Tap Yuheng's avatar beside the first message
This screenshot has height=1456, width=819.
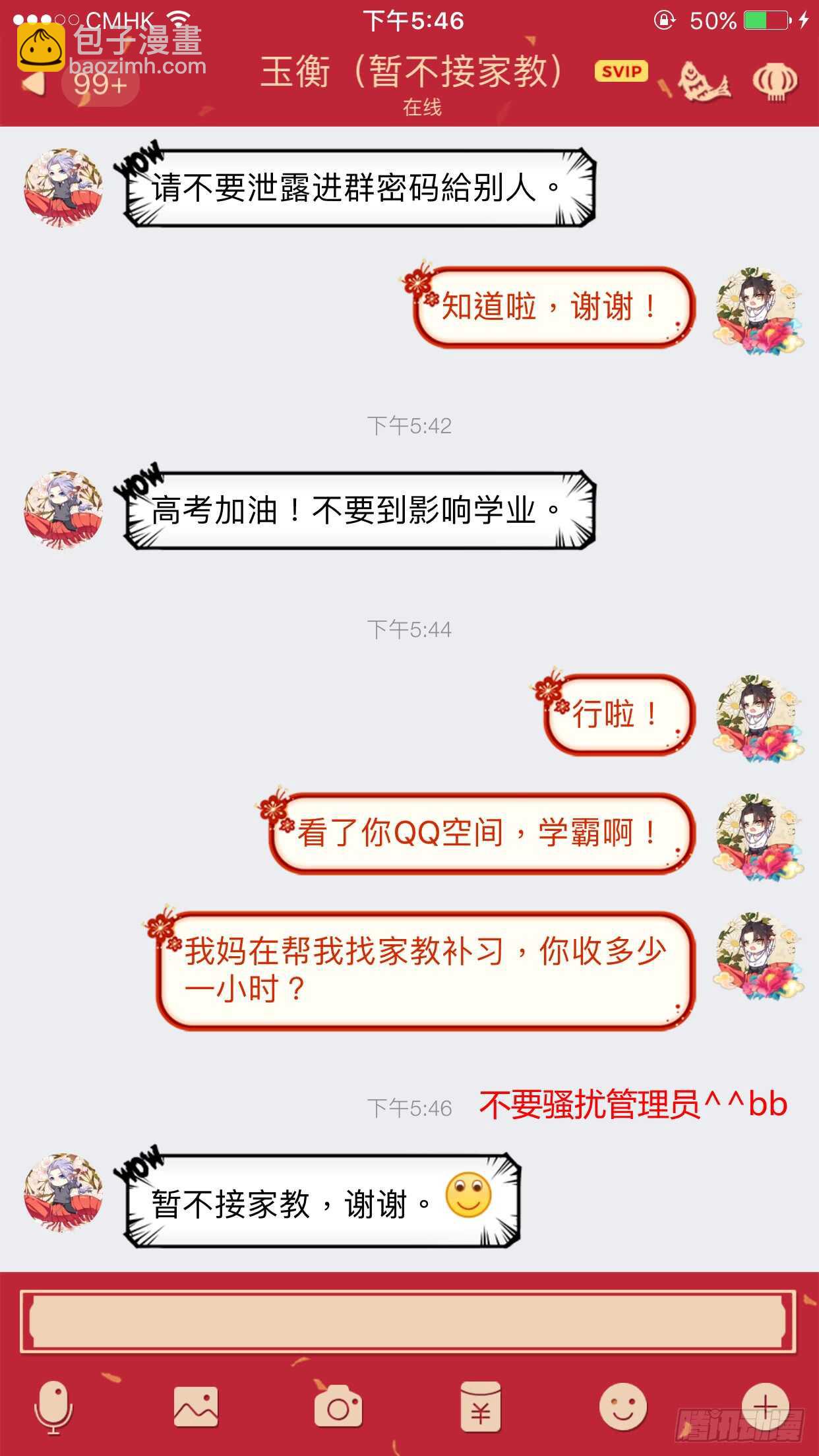point(63,187)
